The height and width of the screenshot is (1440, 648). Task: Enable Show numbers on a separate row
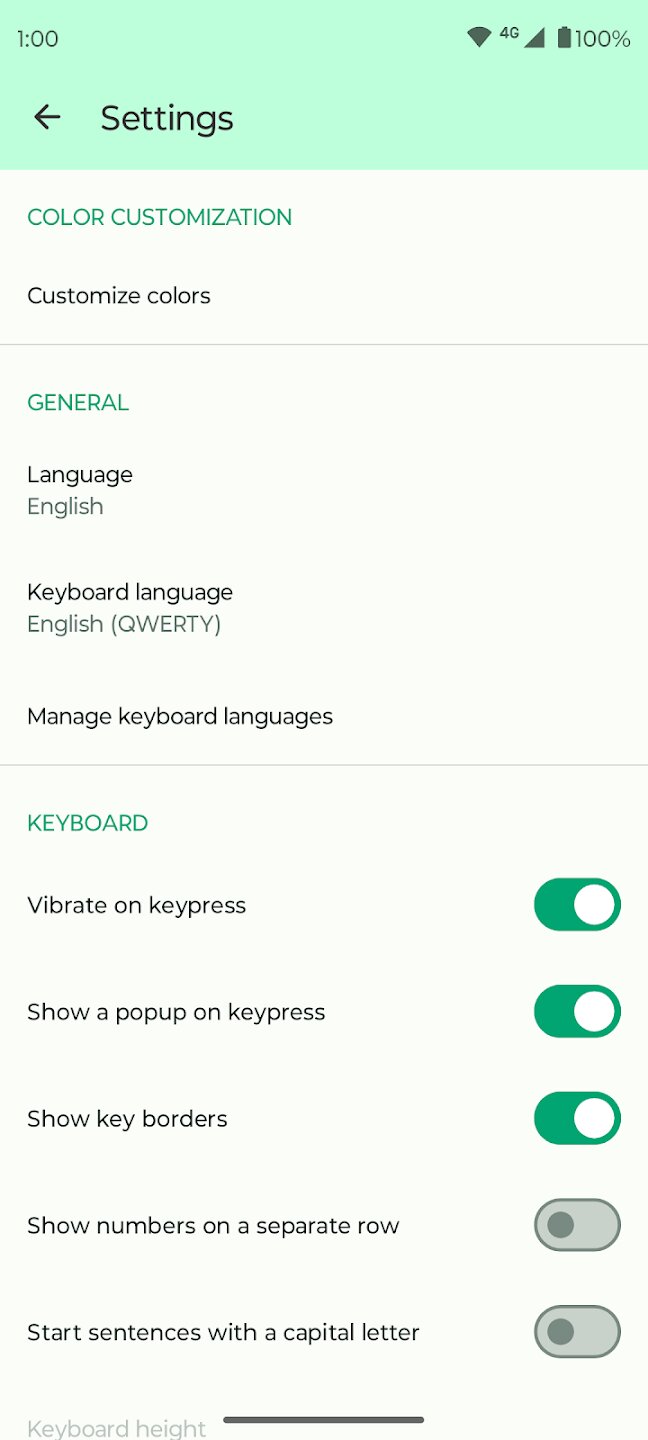point(577,1225)
